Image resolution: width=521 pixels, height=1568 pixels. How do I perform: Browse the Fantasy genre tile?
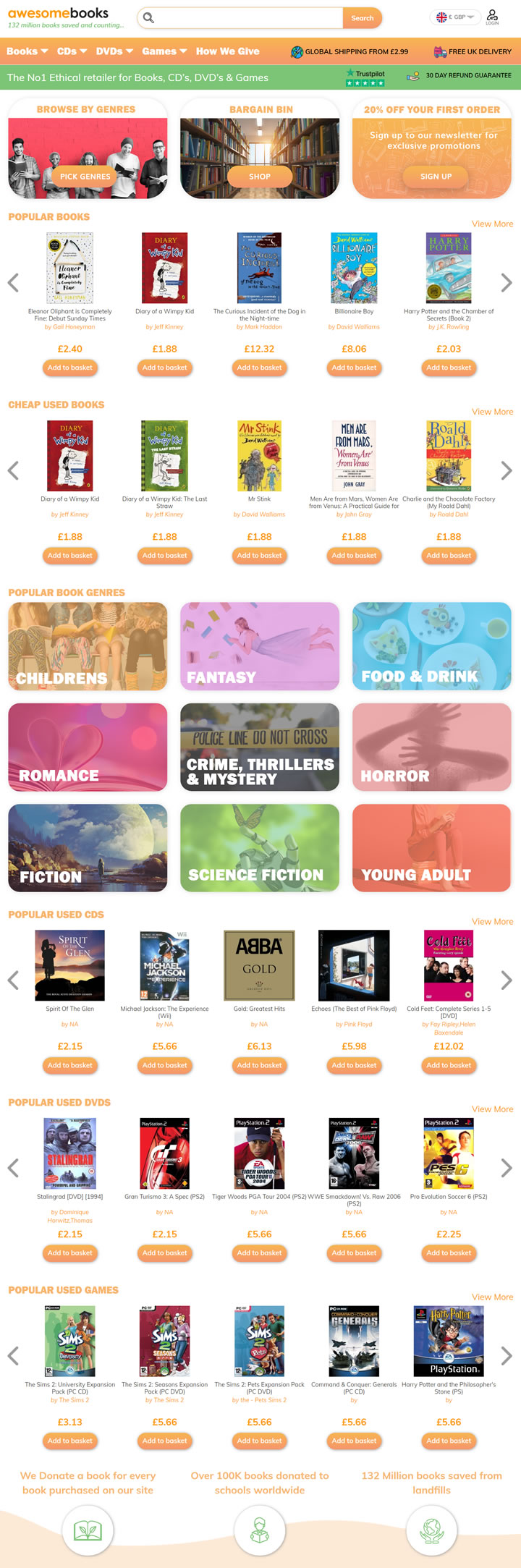coord(260,646)
